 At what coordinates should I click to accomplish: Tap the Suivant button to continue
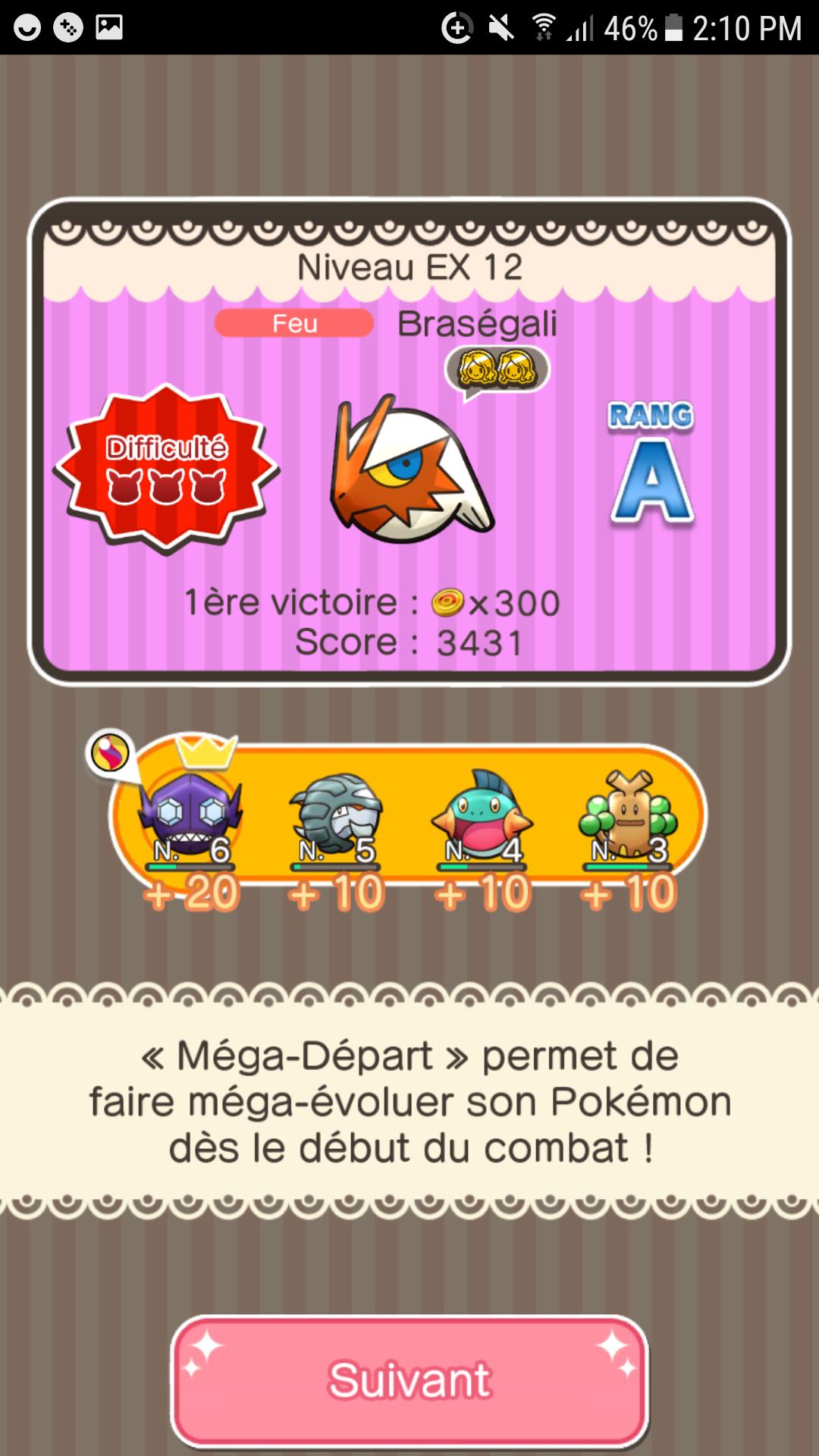pos(409,1380)
